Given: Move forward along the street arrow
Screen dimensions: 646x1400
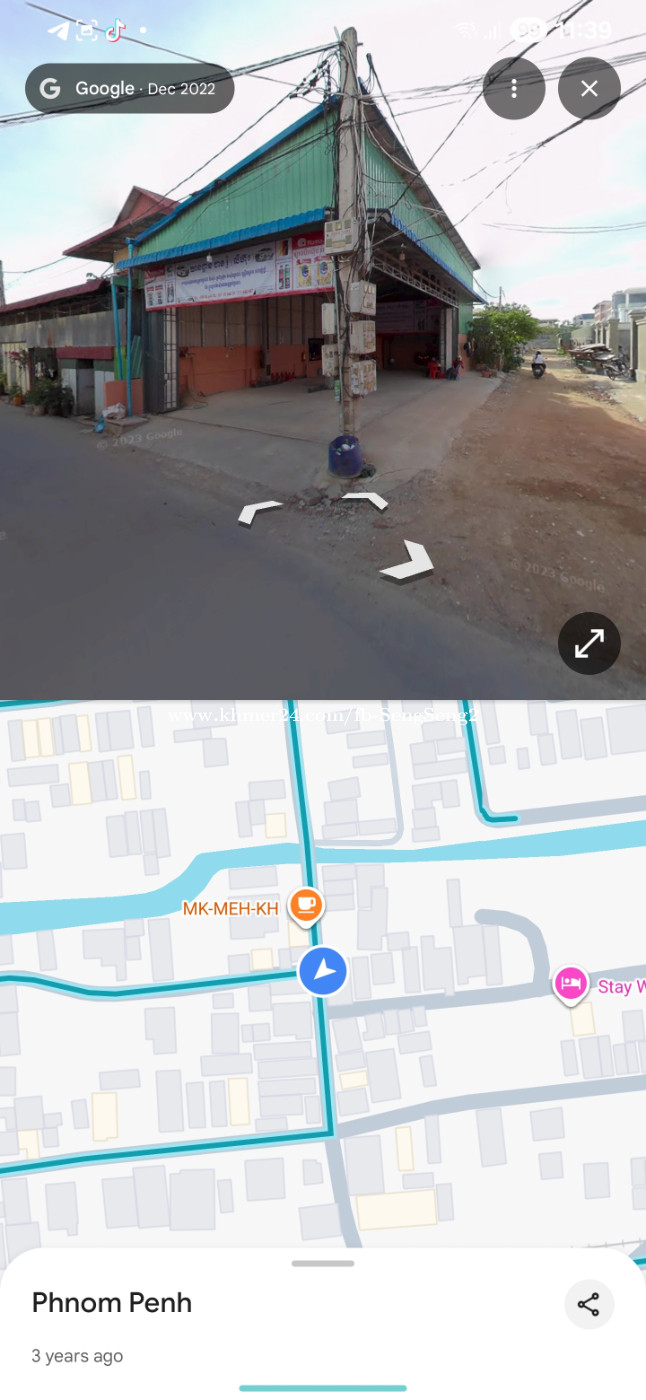Looking at the screenshot, I should 409,561.
